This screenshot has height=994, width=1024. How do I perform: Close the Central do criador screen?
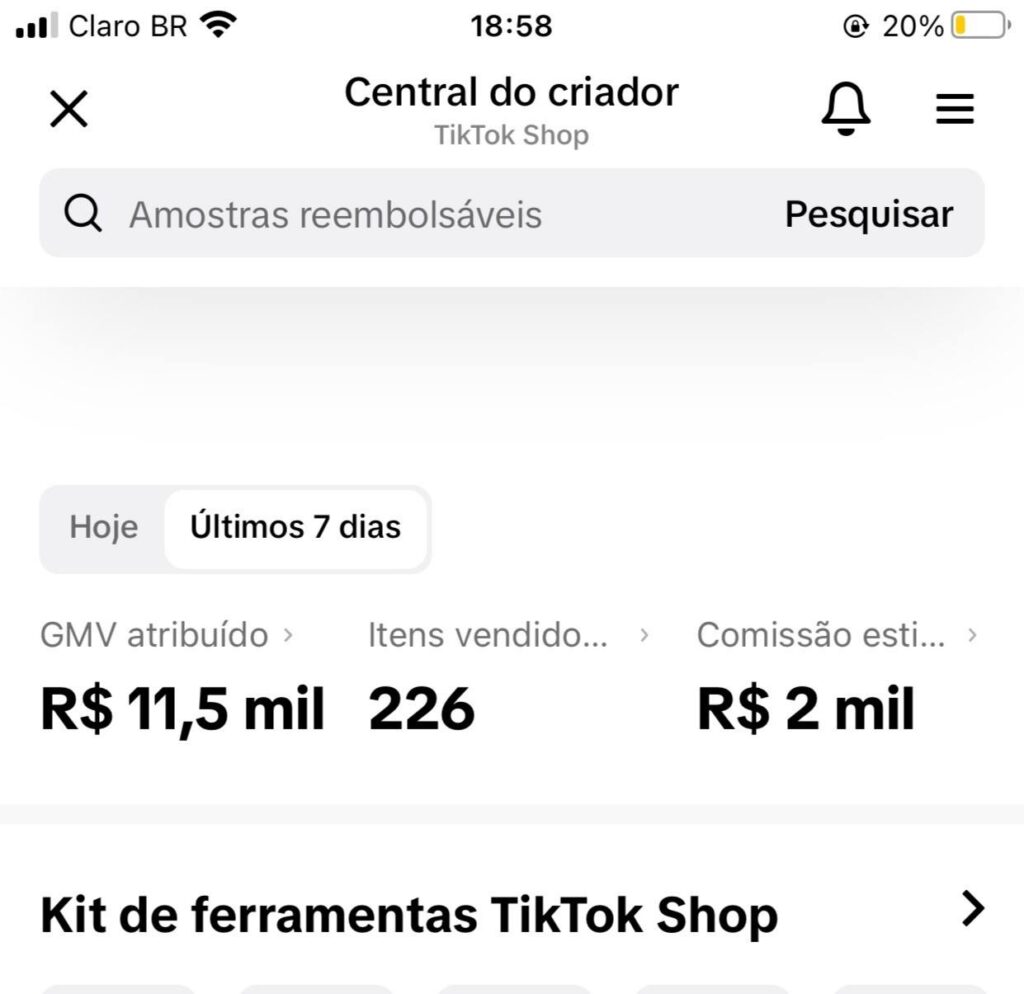point(69,108)
